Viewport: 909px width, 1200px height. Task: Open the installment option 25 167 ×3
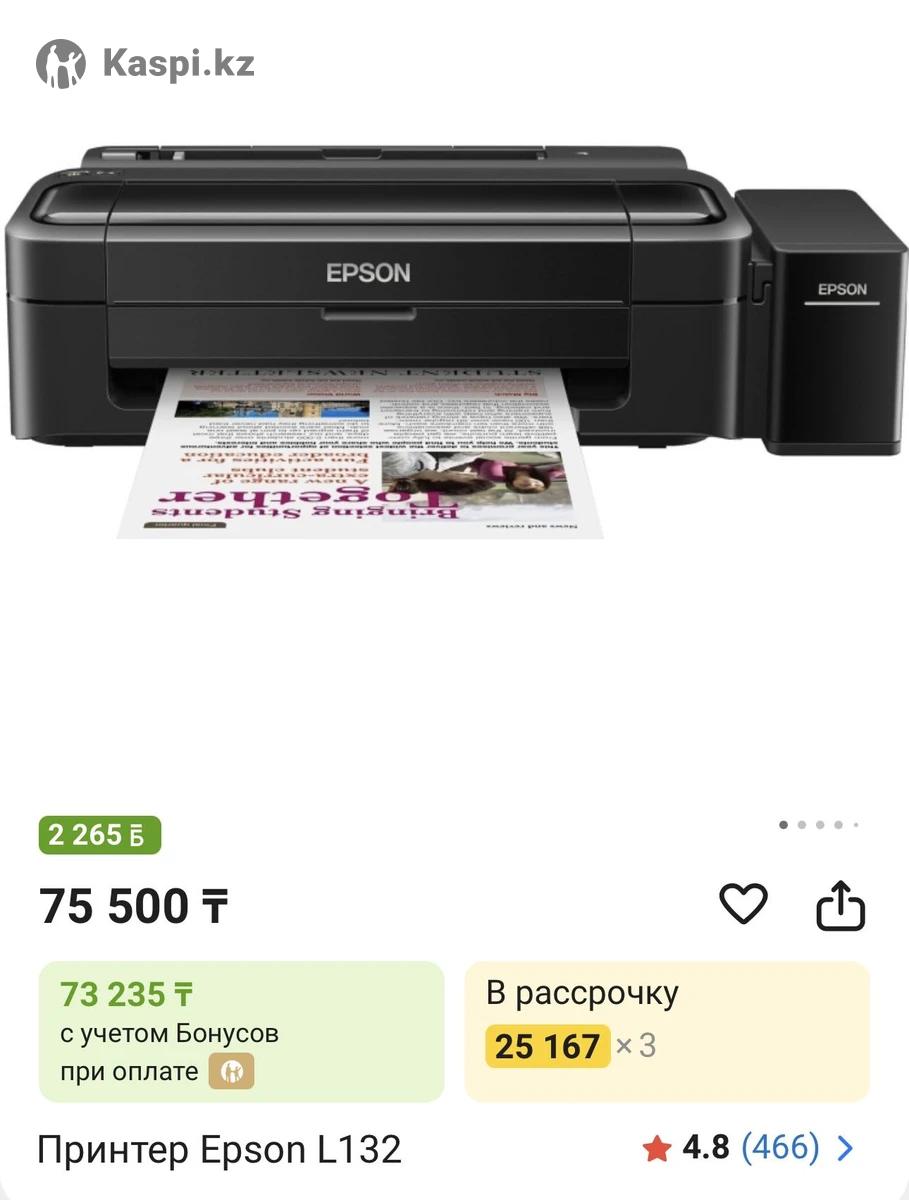coord(667,1030)
